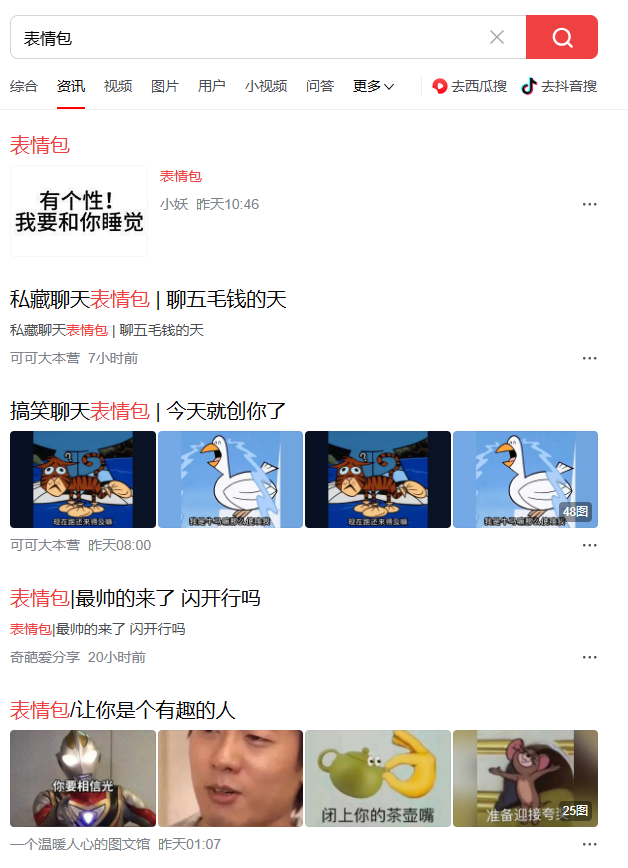The width and height of the screenshot is (628, 868).
Task: Switch to the 用户 tab
Action: point(212,86)
